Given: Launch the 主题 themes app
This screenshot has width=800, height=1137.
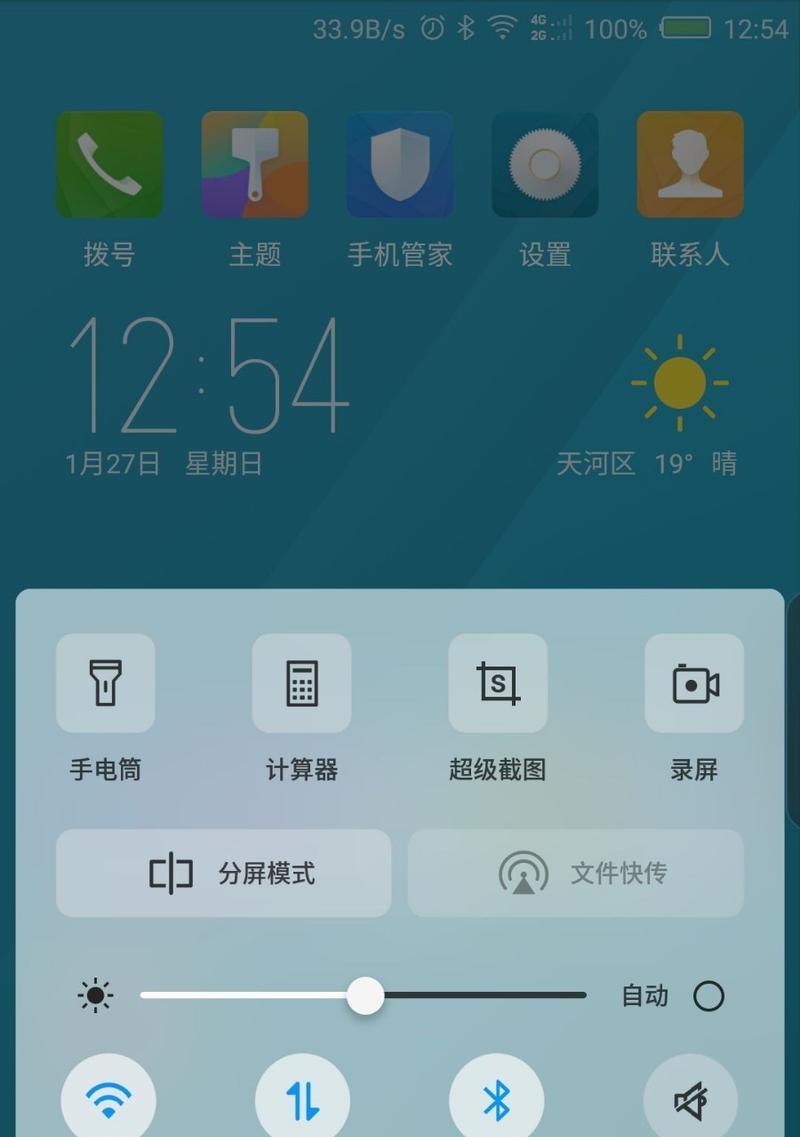Looking at the screenshot, I should pos(254,165).
